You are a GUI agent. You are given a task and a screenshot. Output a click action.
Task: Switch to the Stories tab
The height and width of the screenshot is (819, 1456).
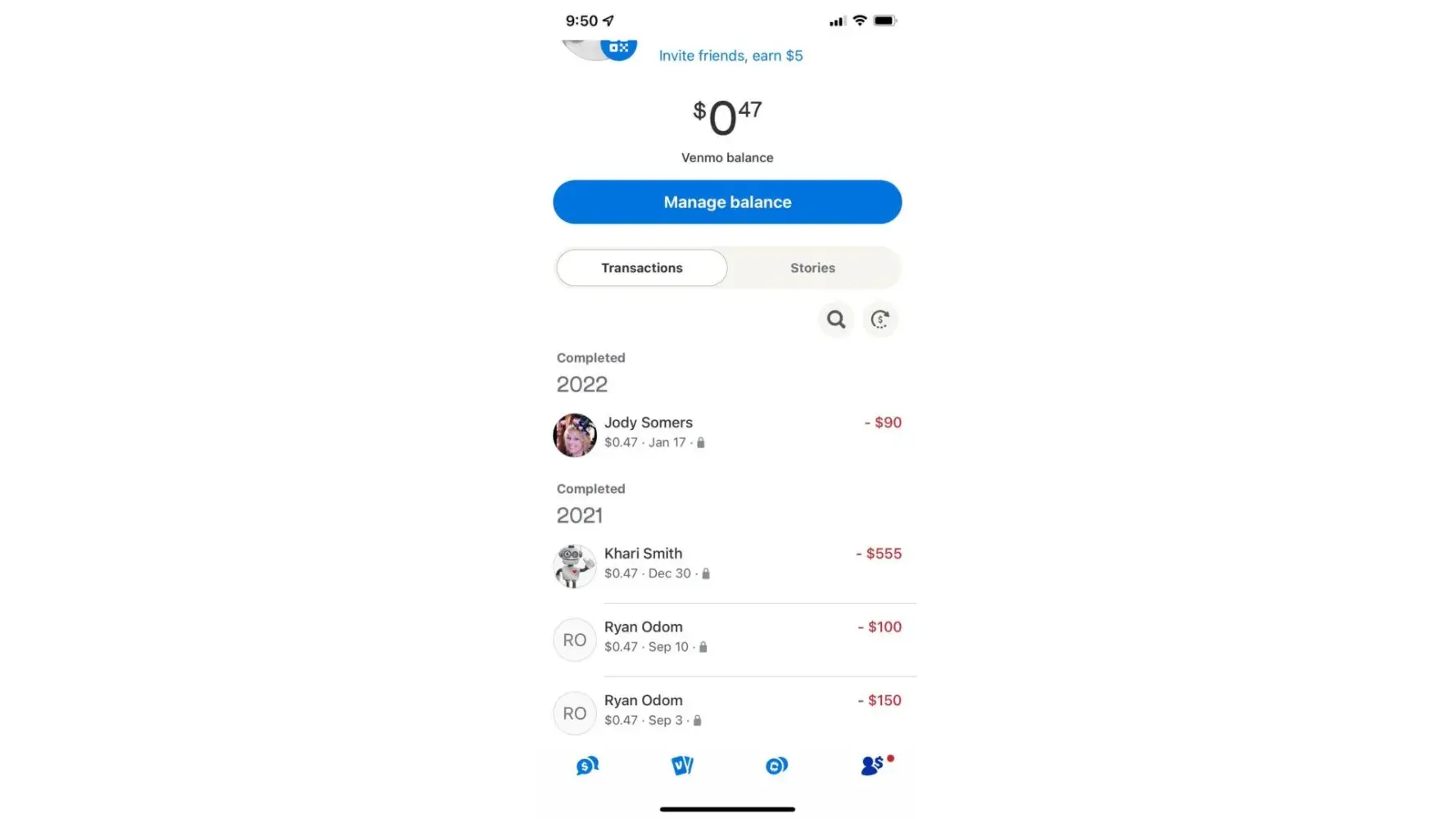click(812, 268)
